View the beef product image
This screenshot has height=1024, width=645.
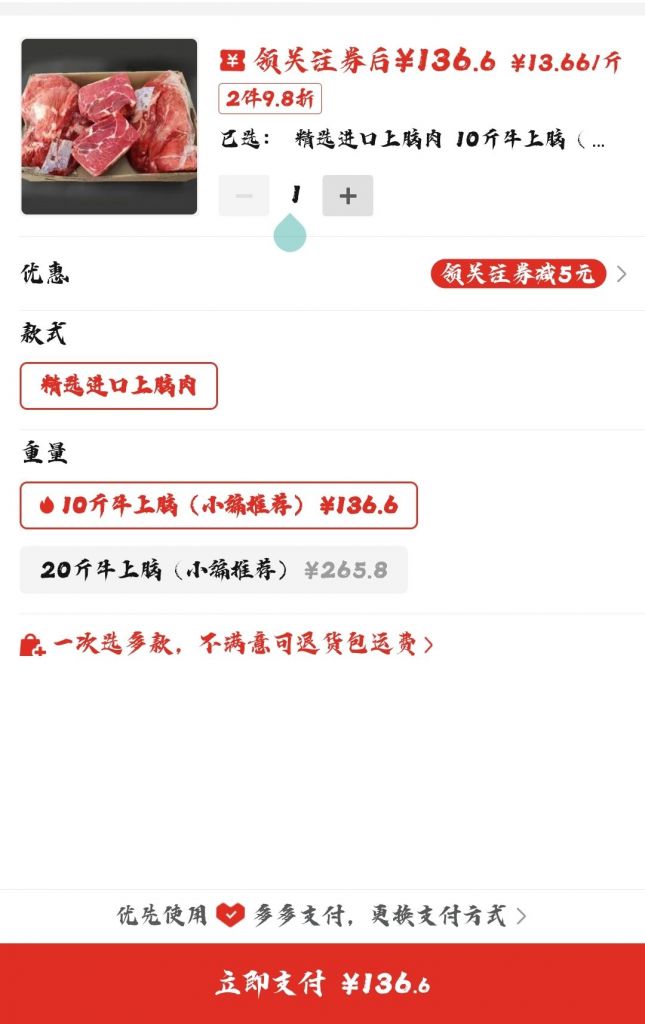click(109, 127)
